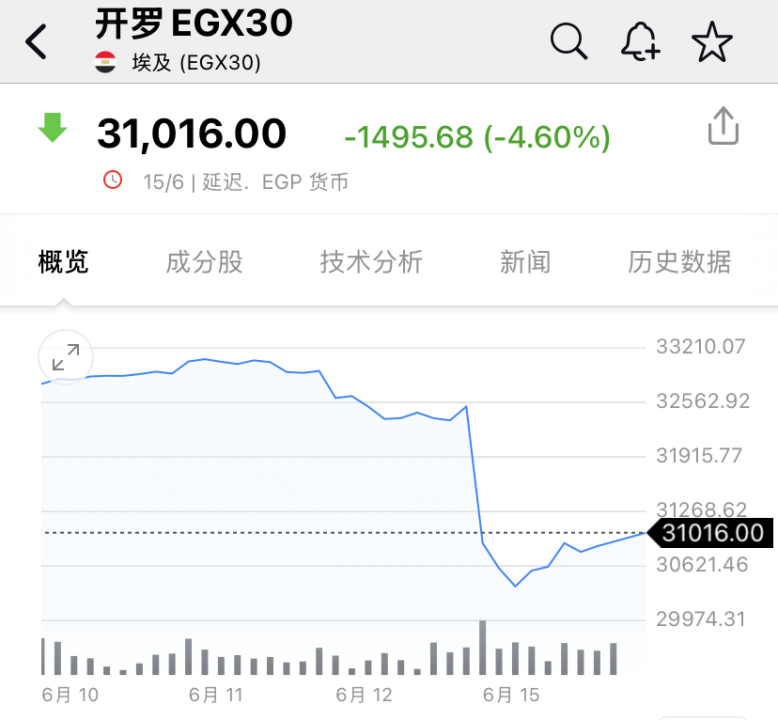Open the 技术分析 tab
This screenshot has width=778, height=720.
click(371, 262)
